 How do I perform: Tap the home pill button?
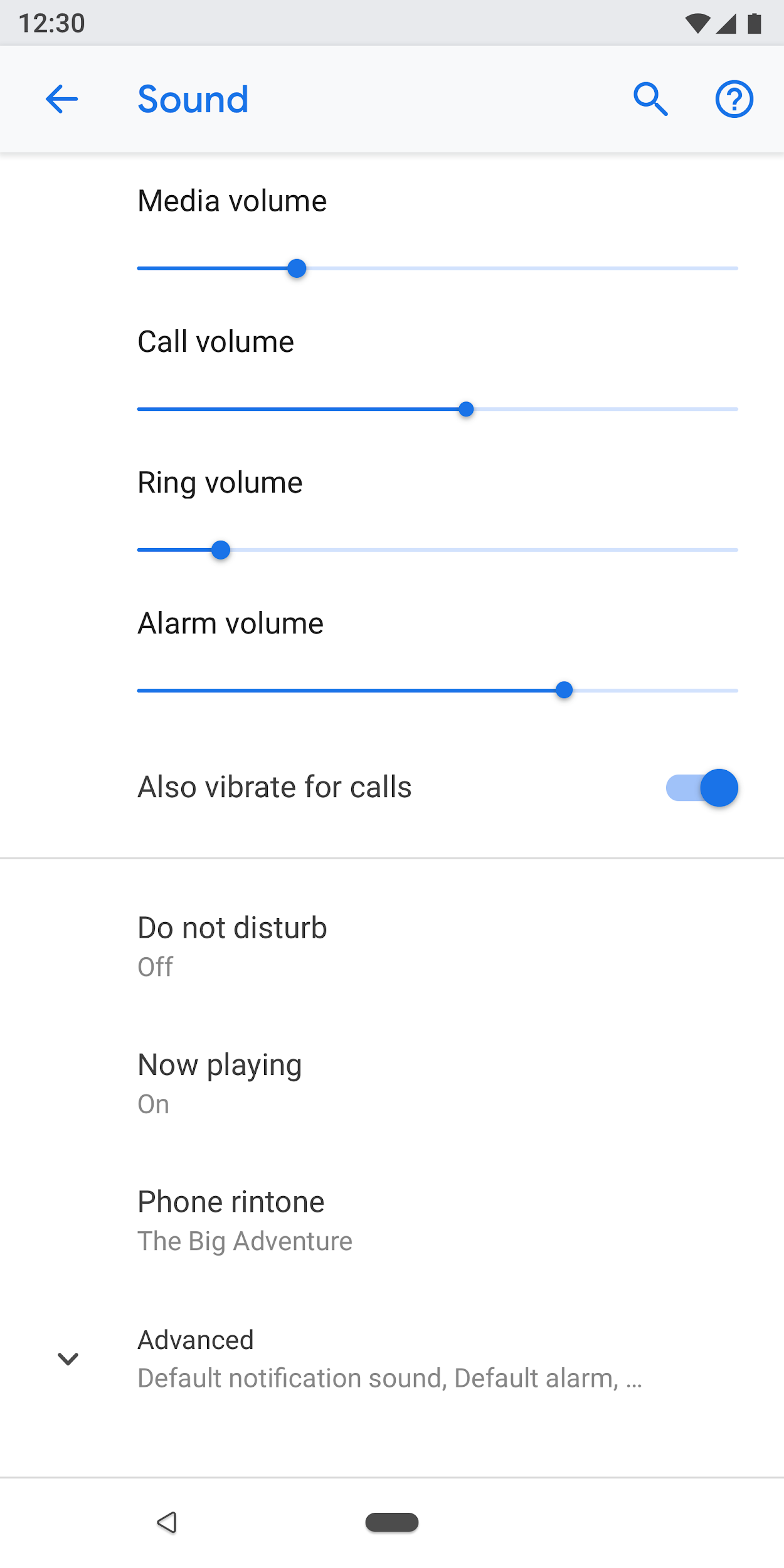point(392,1522)
